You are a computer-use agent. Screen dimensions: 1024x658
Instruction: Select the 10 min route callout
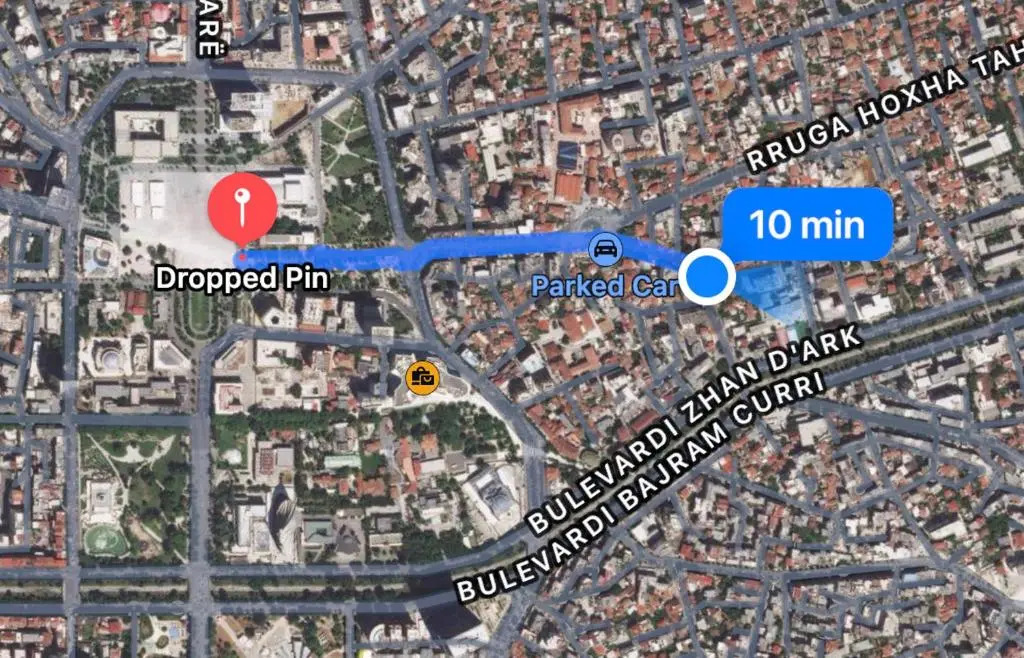click(x=806, y=224)
